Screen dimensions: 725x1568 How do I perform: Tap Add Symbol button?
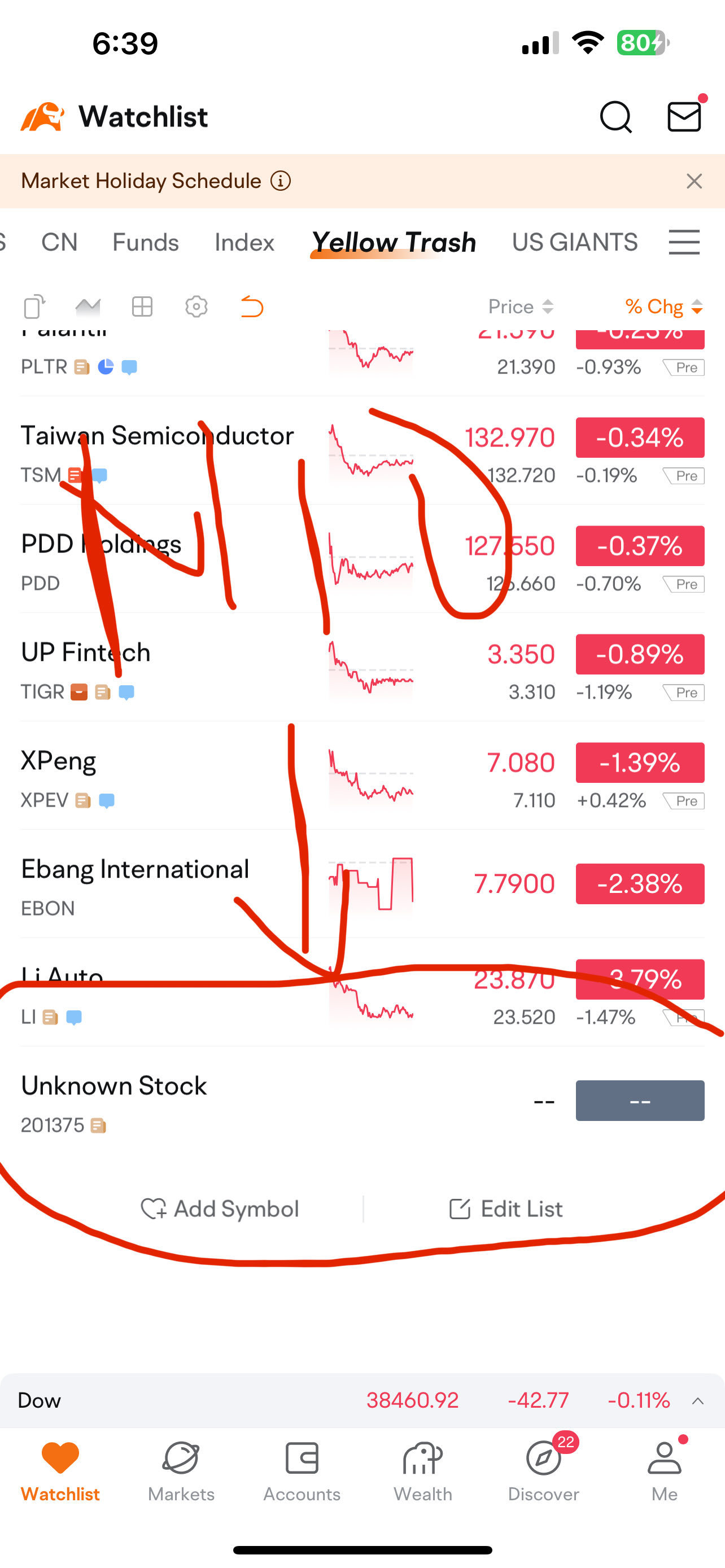(x=220, y=1208)
